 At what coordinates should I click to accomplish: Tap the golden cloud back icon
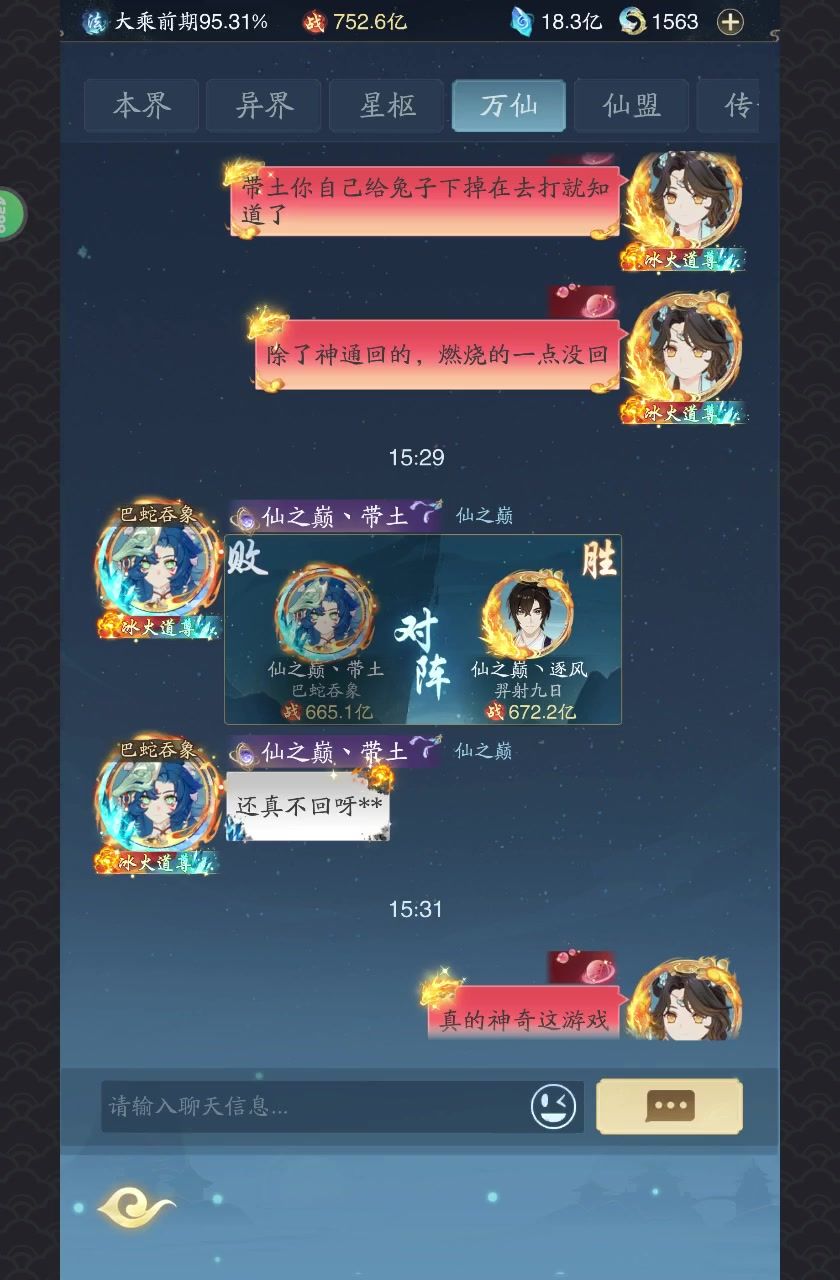click(x=136, y=1208)
